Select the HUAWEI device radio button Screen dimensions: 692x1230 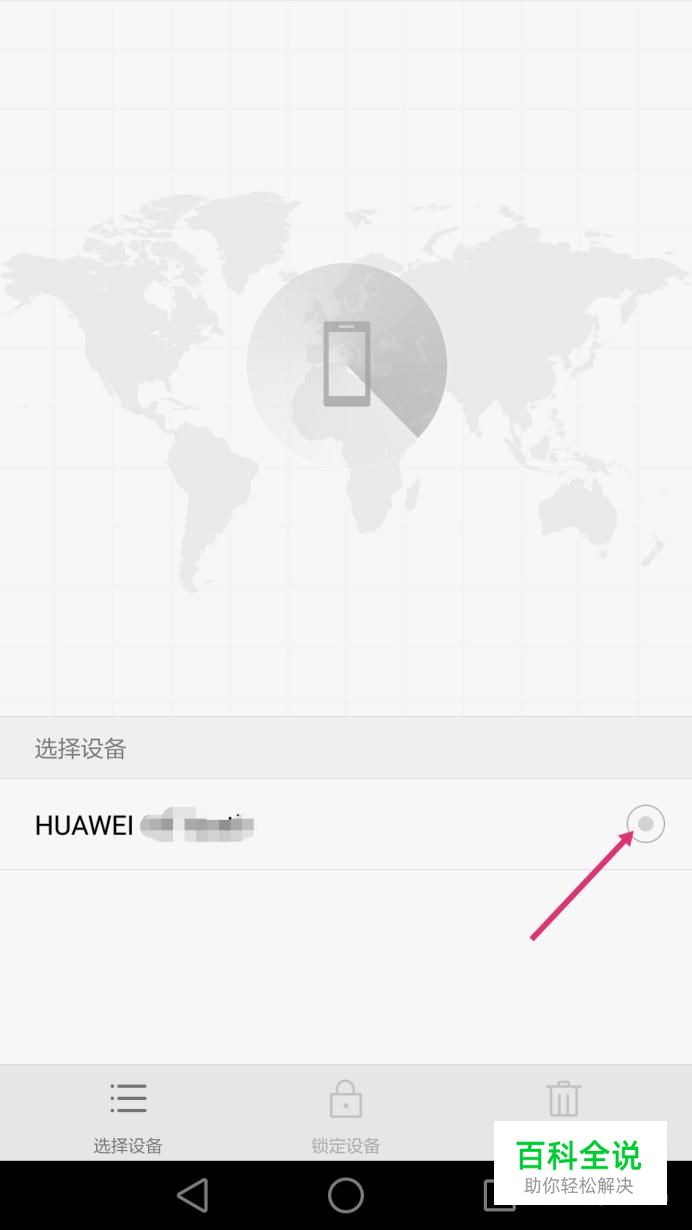pyautogui.click(x=645, y=824)
